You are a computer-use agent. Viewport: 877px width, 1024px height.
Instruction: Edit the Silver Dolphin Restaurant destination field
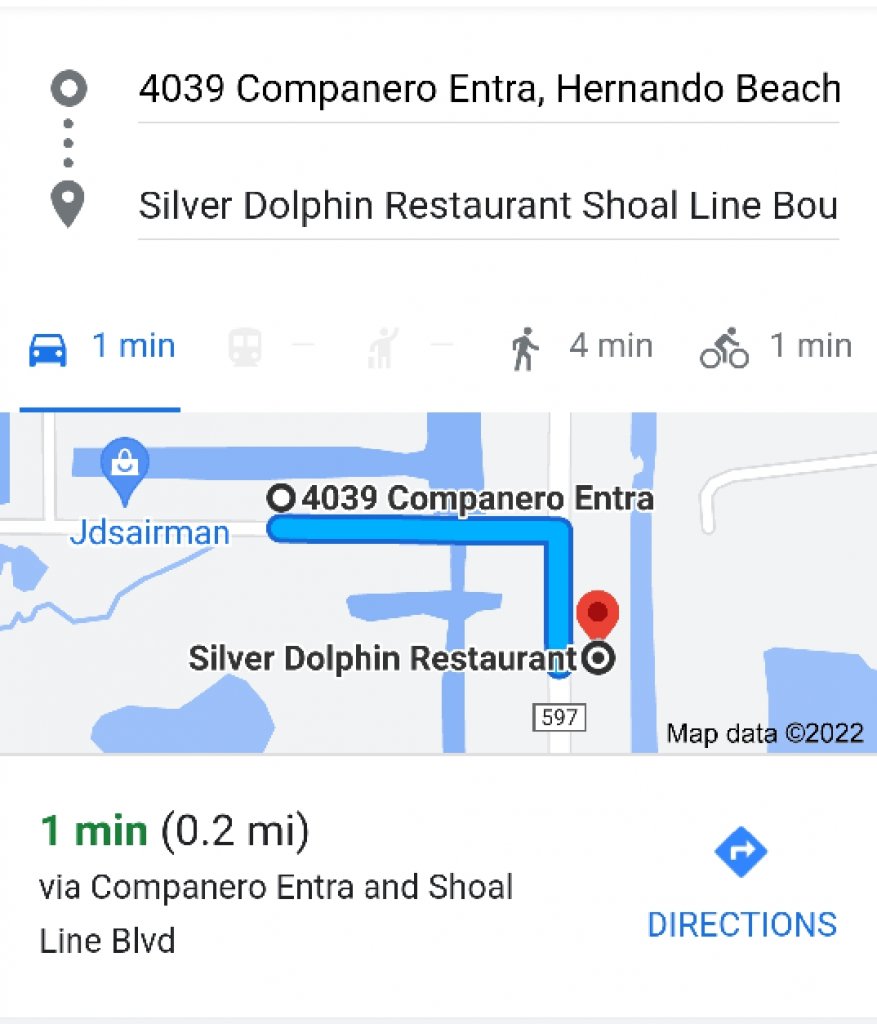click(x=488, y=206)
